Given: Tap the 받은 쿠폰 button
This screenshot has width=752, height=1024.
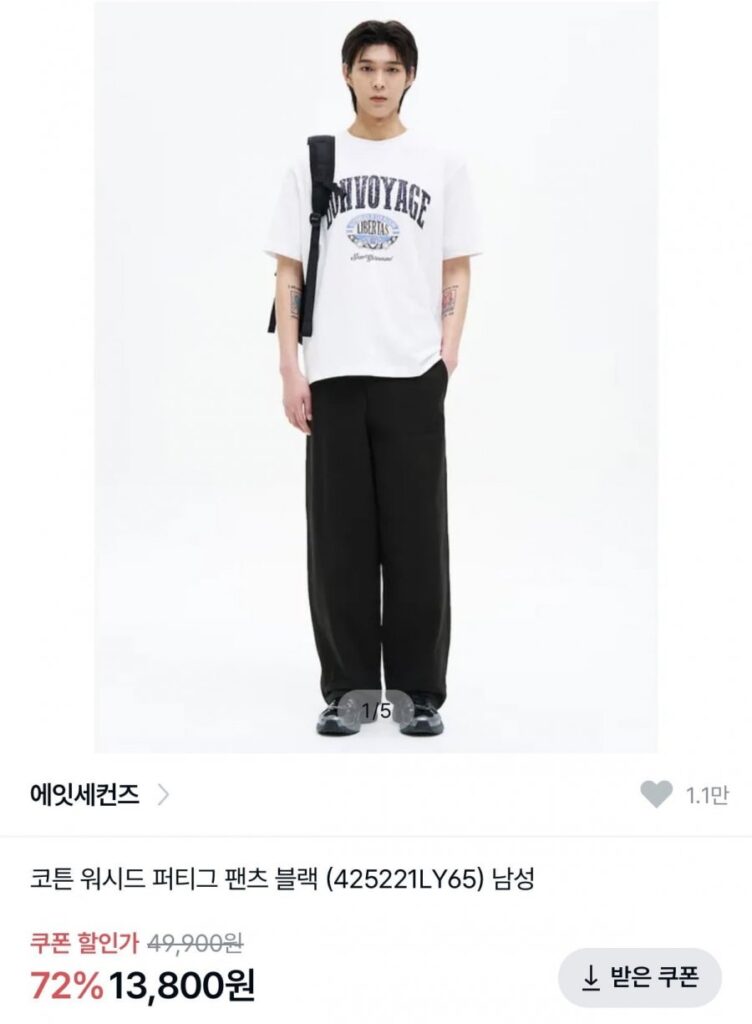Looking at the screenshot, I should click(639, 977).
